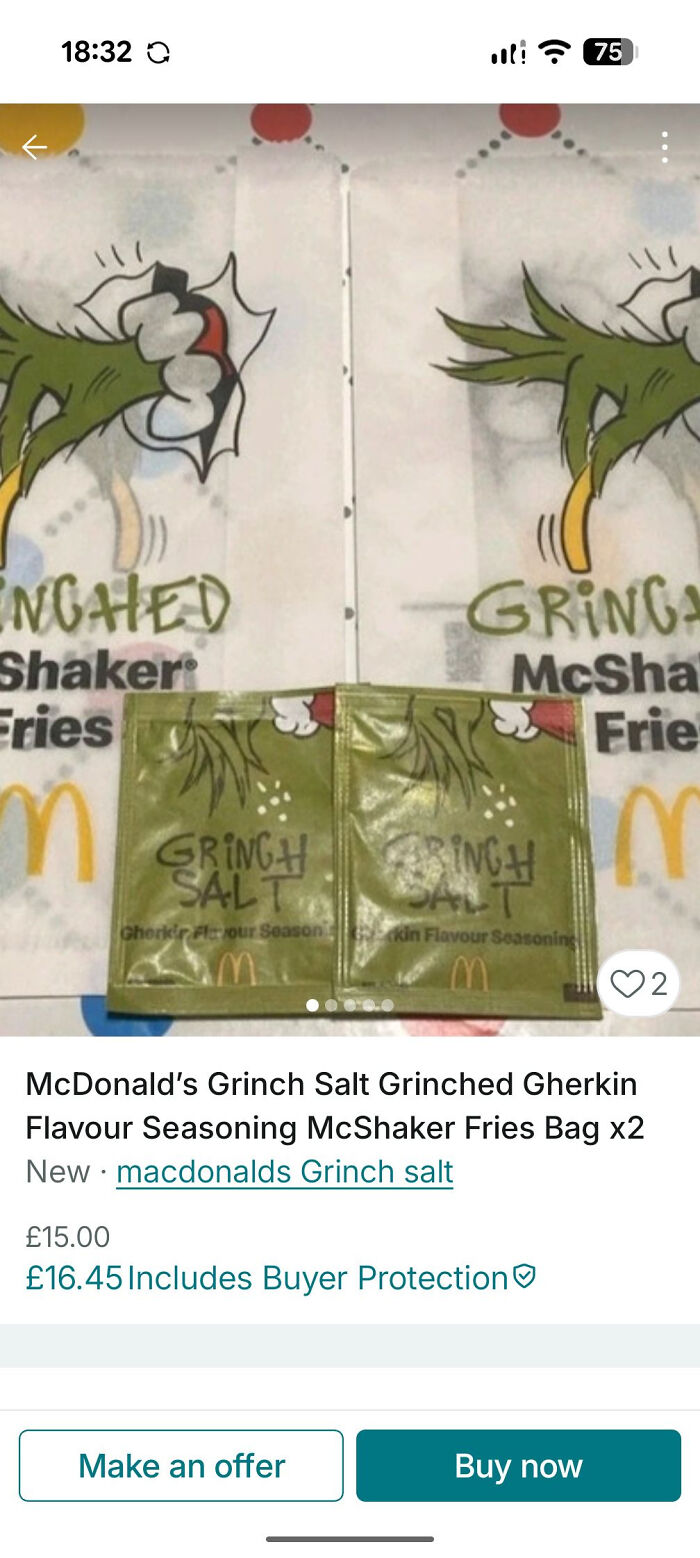Image resolution: width=700 pixels, height=1558 pixels.
Task: Open the macdonalds Grinch salt brand link
Action: [x=284, y=1171]
